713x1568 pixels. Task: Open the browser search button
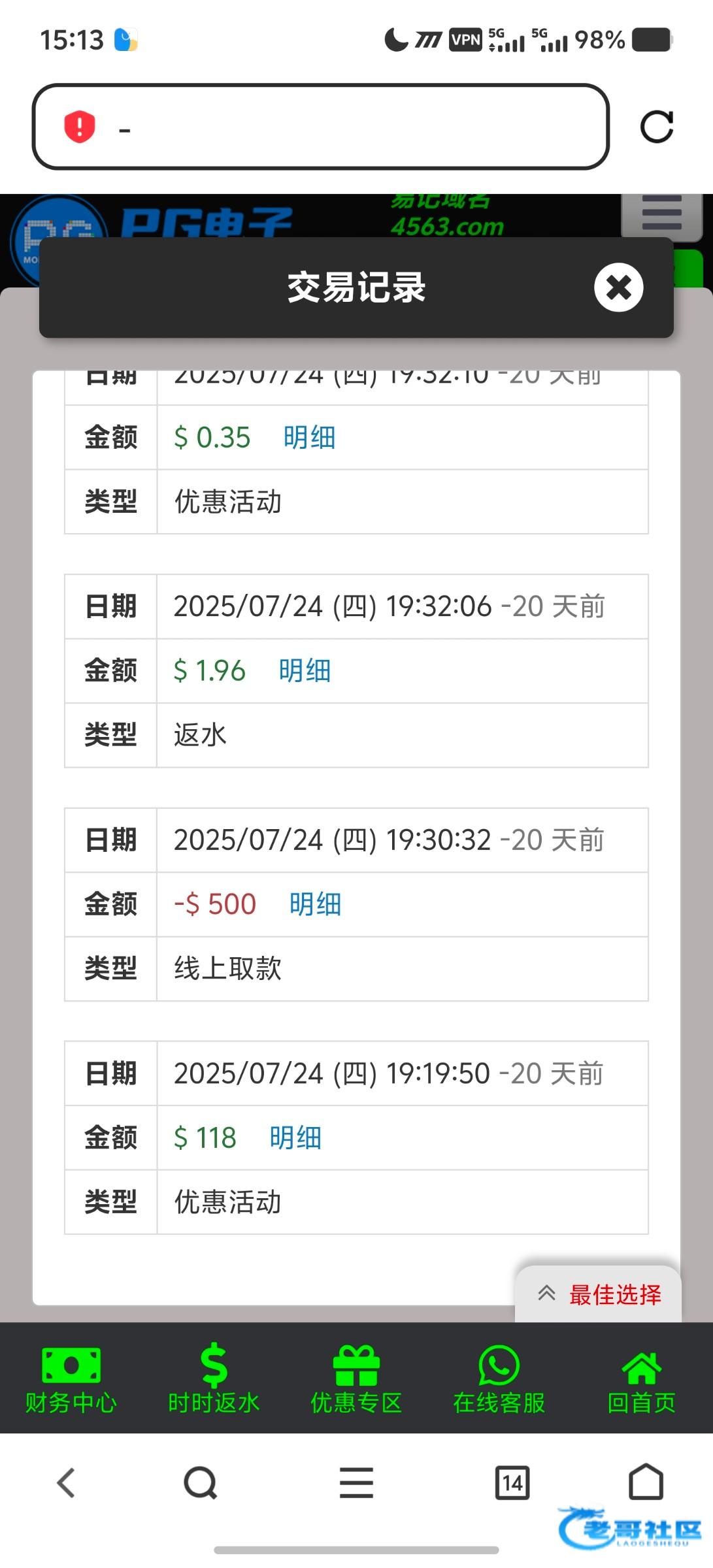click(x=200, y=1482)
